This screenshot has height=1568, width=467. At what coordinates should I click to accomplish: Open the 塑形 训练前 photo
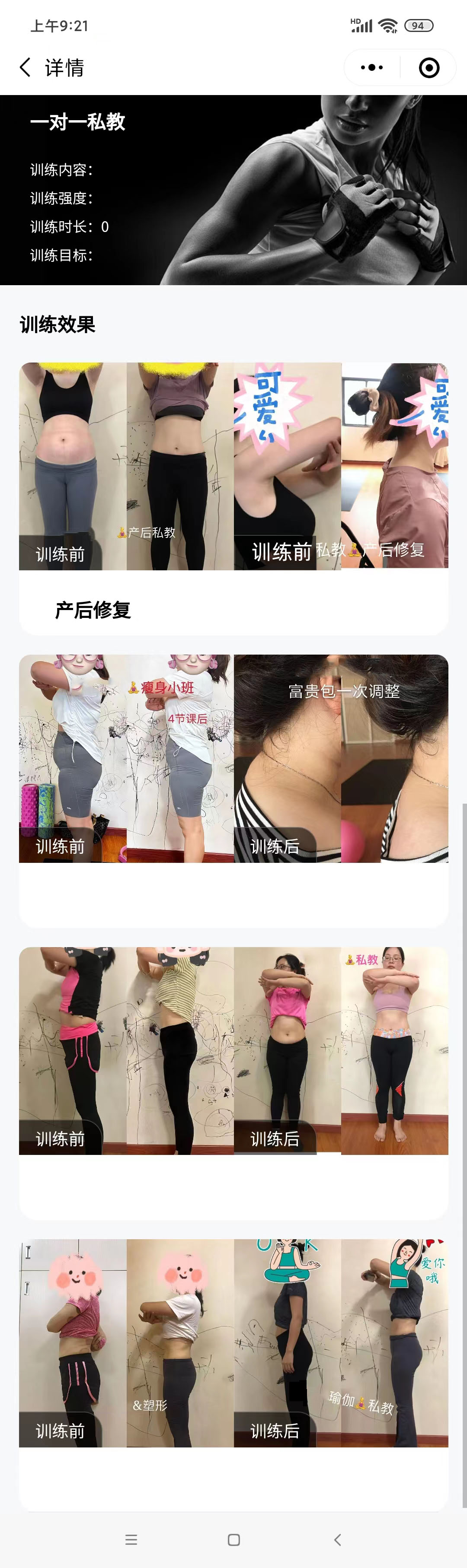pyautogui.click(x=126, y=1342)
